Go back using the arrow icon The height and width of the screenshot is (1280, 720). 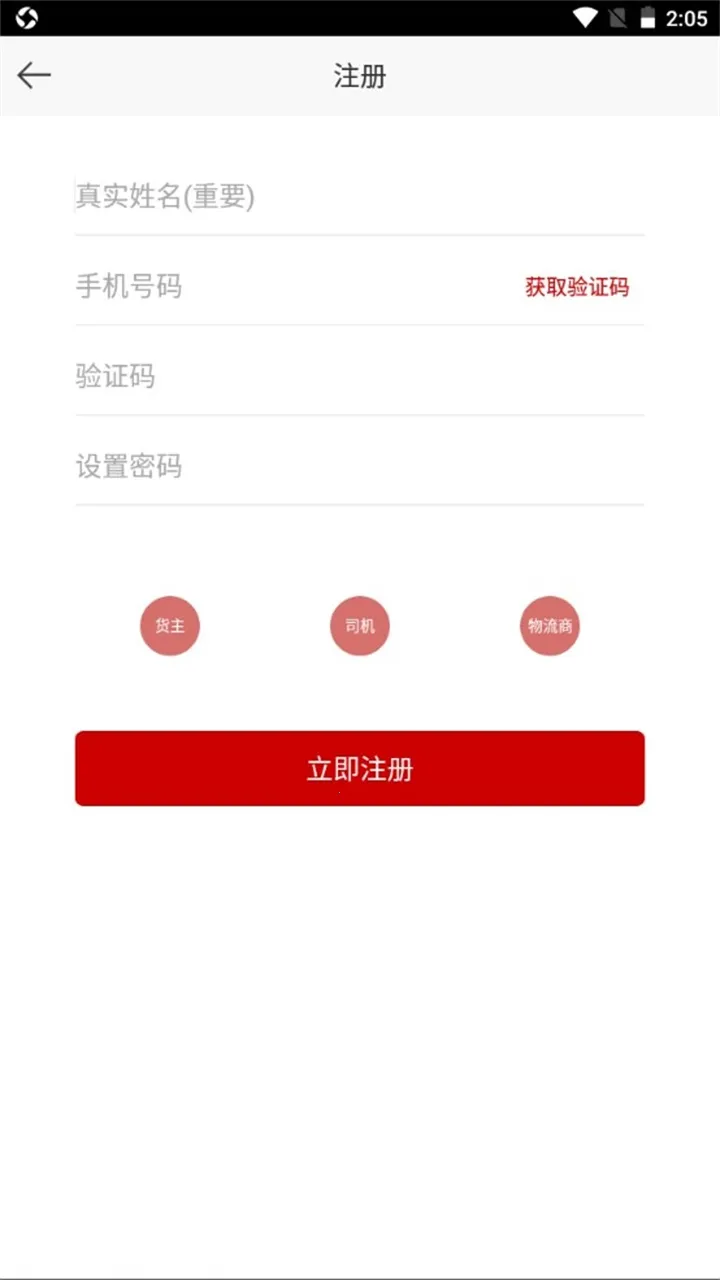point(34,75)
